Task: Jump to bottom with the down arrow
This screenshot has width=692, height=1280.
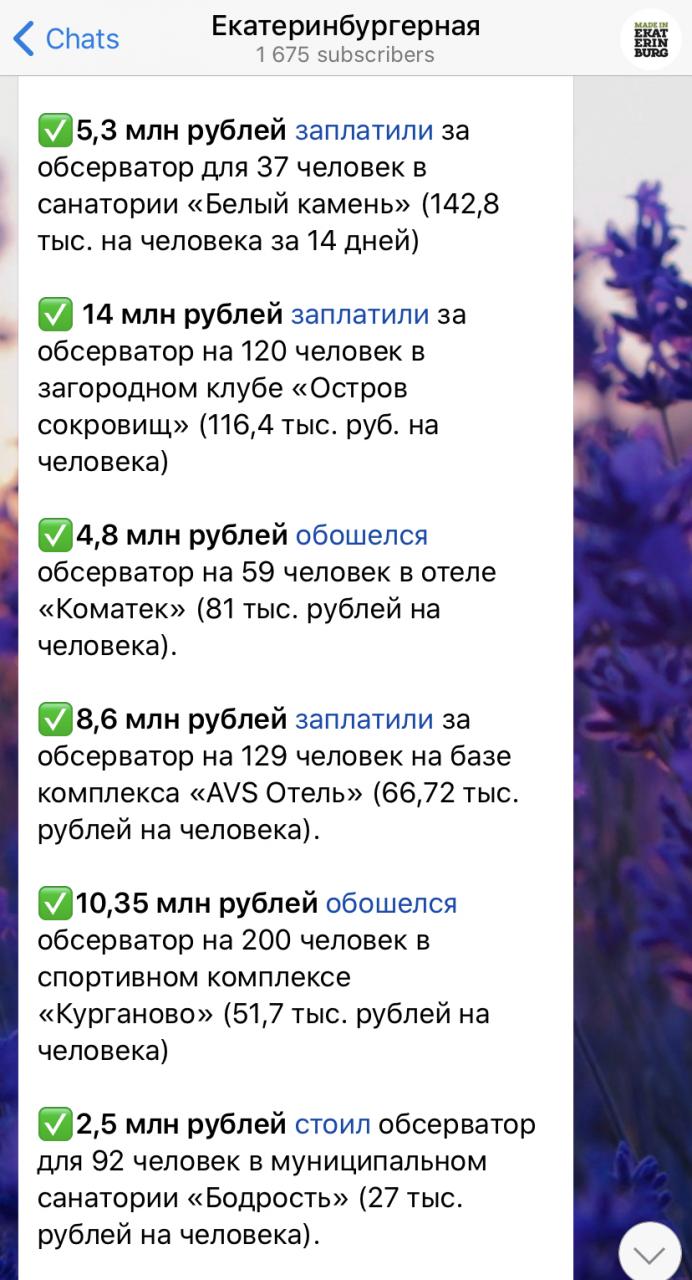Action: [650, 1253]
